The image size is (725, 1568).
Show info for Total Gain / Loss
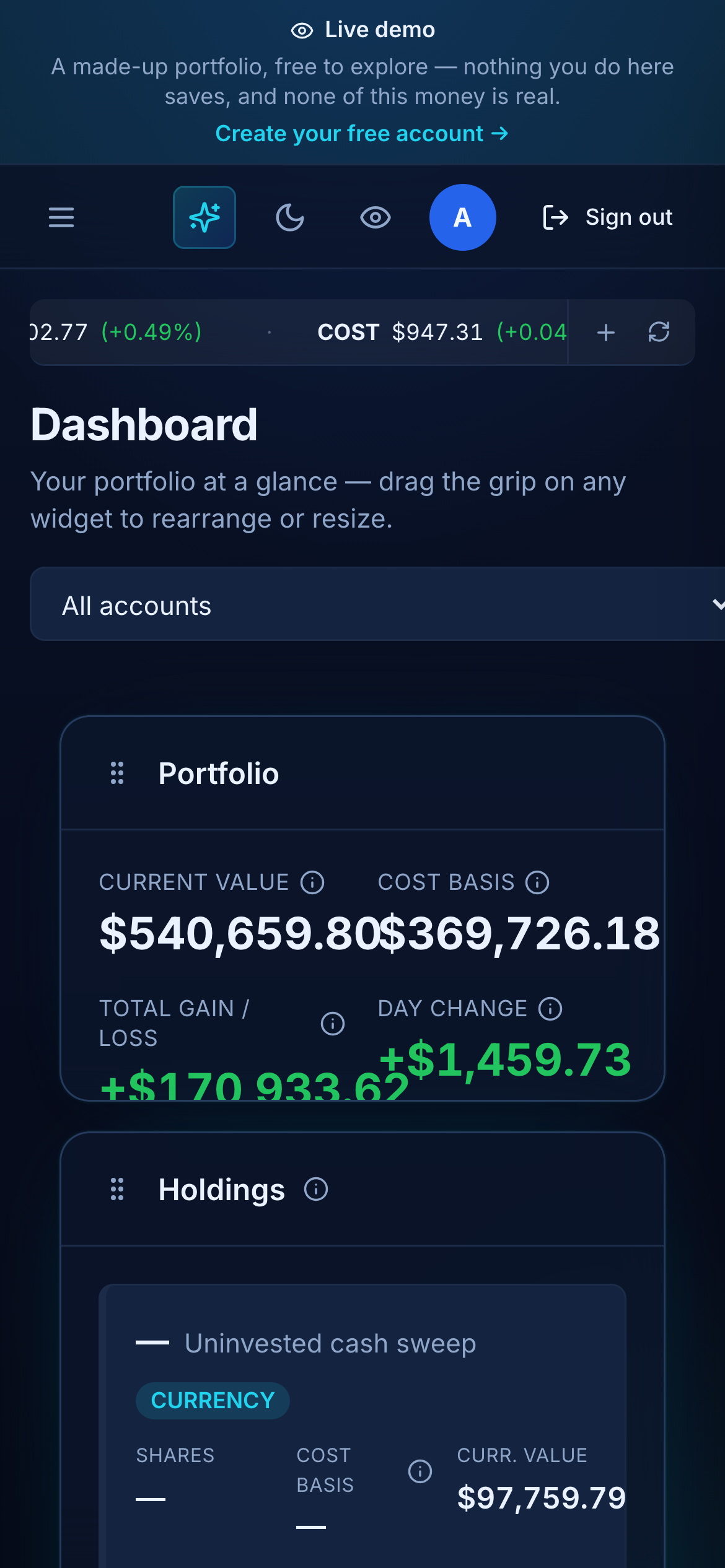(333, 1024)
